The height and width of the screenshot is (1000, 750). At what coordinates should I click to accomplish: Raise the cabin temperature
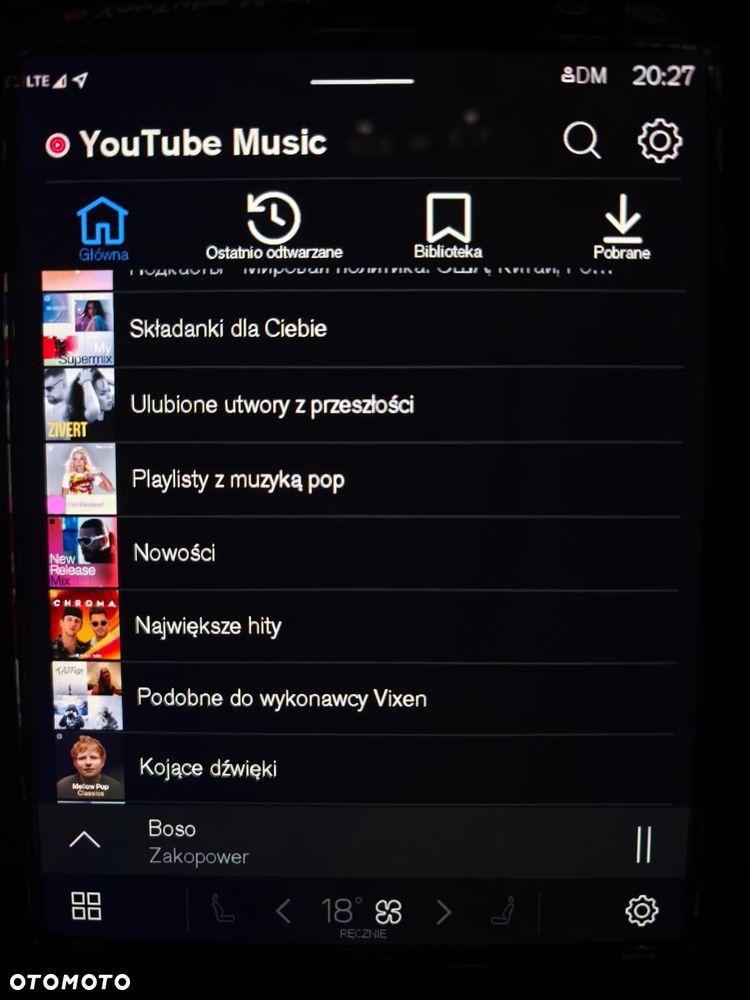pos(443,911)
